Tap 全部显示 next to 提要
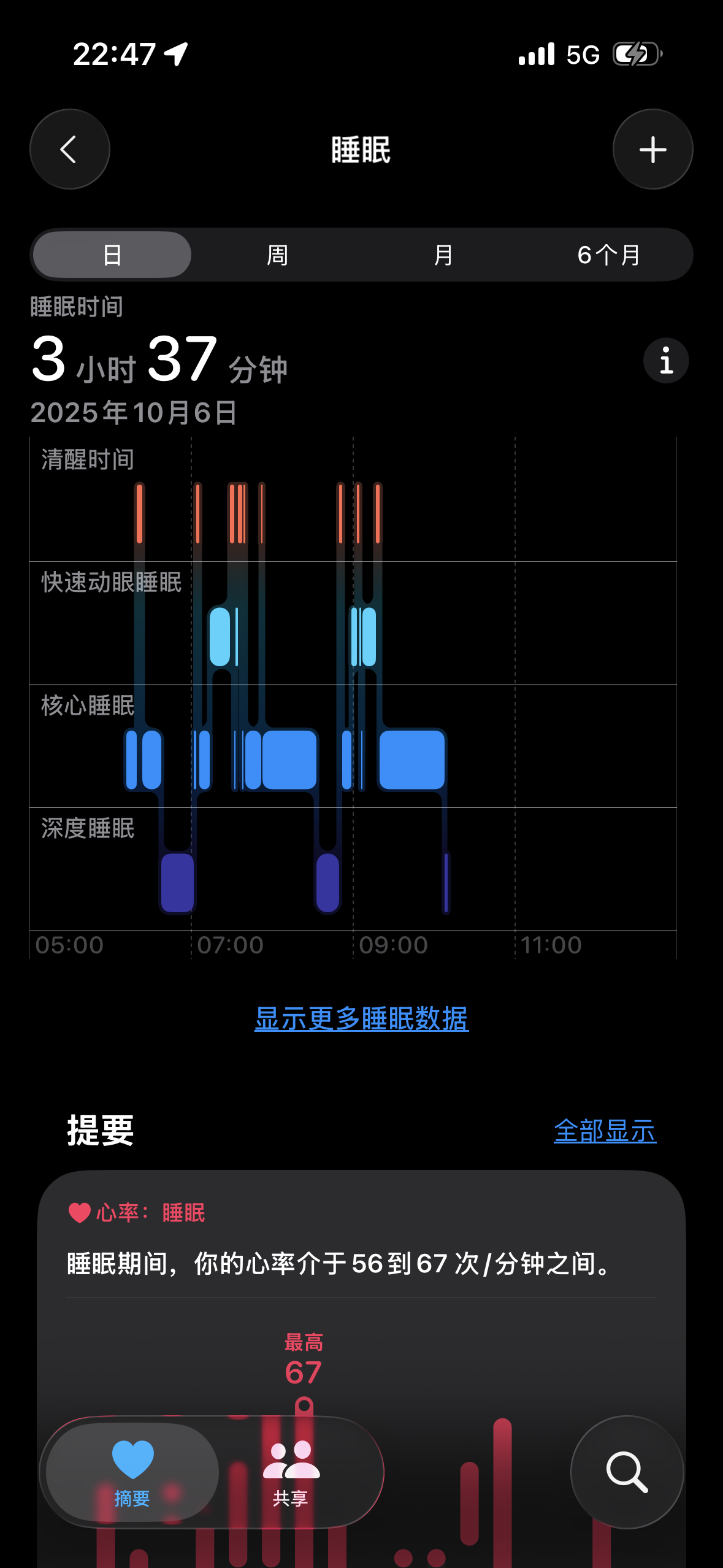Image resolution: width=723 pixels, height=1568 pixels. tap(605, 1131)
